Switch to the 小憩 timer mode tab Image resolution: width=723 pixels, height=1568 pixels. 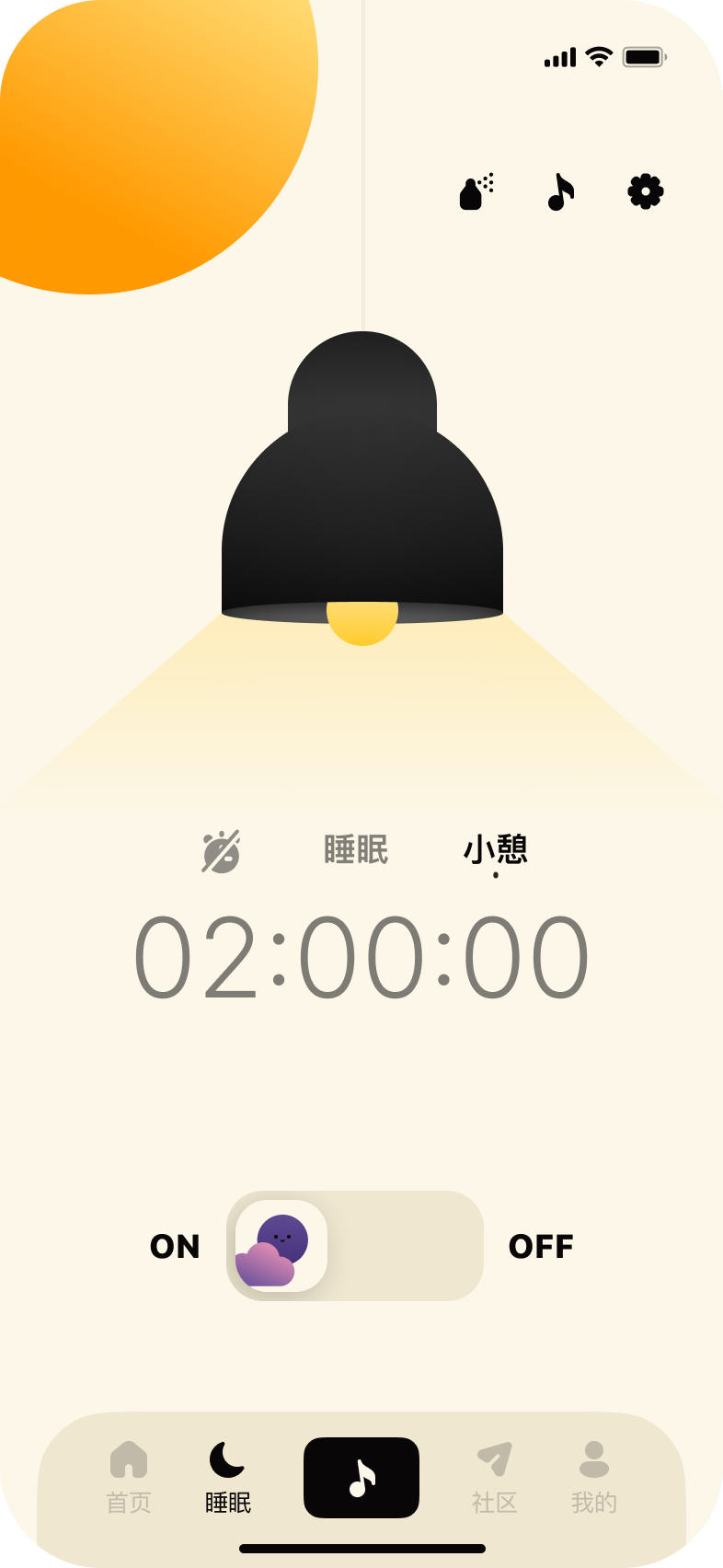tap(494, 851)
